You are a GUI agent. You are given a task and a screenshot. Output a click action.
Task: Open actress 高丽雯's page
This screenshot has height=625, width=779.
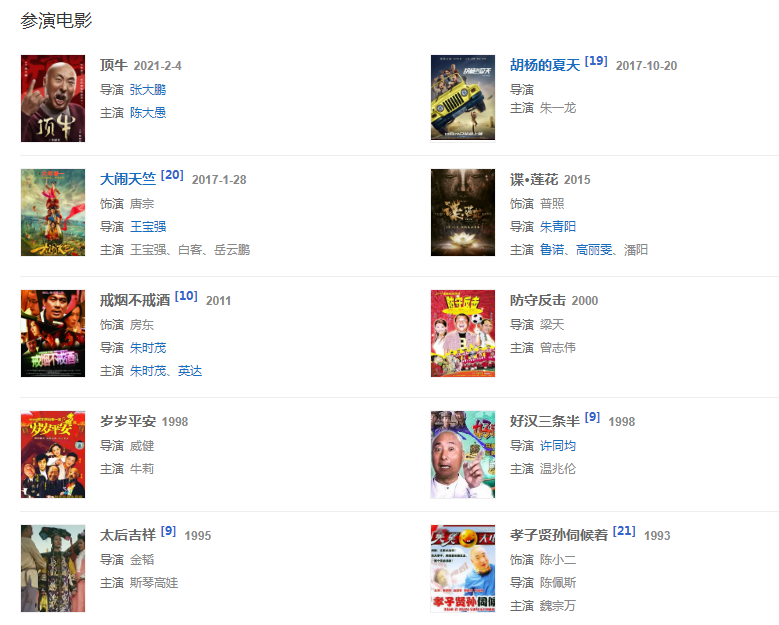[x=594, y=250]
